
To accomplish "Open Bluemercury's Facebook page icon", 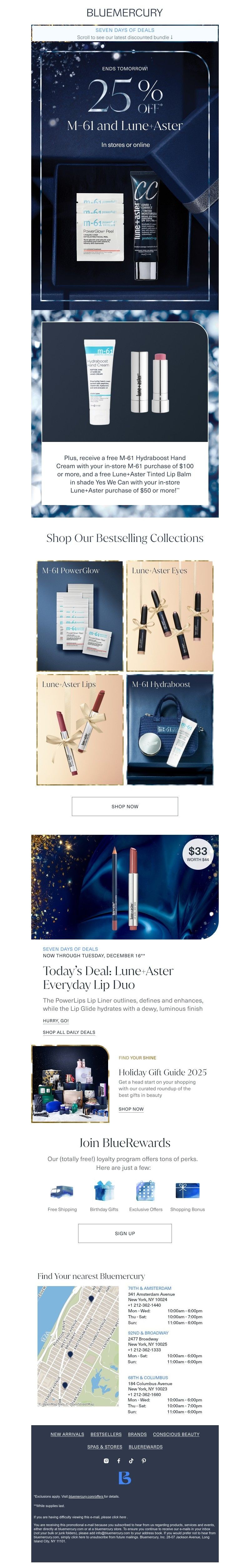I will click(x=119, y=1461).
